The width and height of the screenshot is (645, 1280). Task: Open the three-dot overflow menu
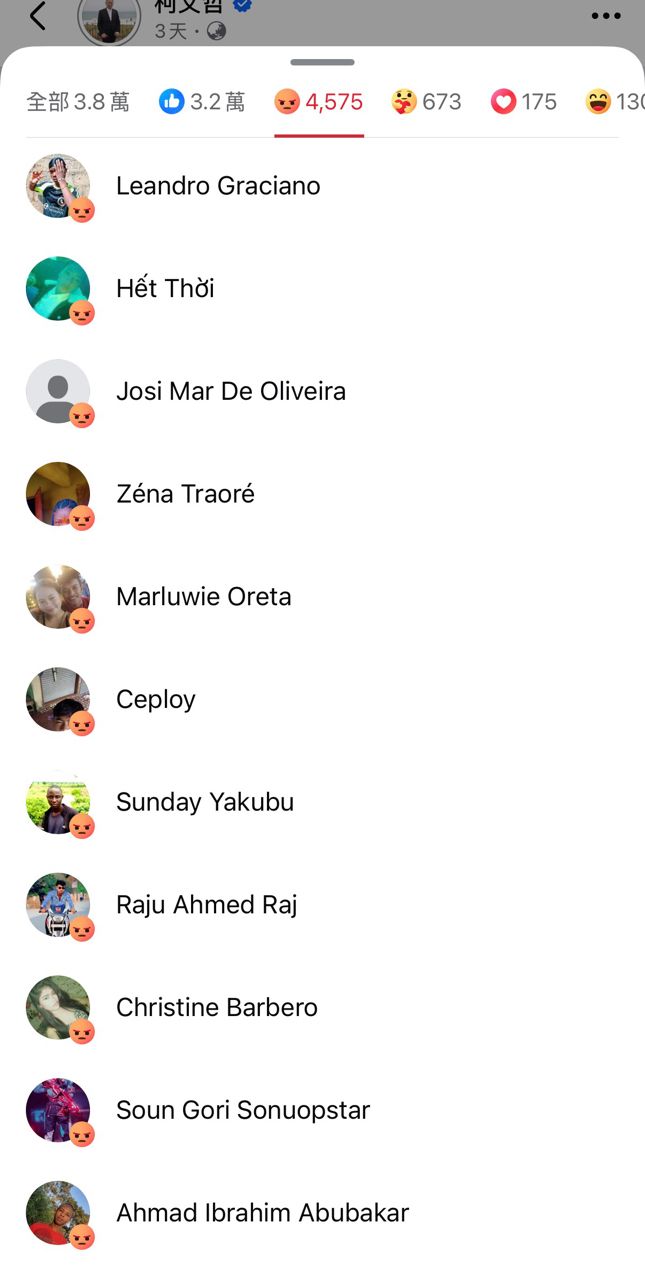(x=606, y=16)
